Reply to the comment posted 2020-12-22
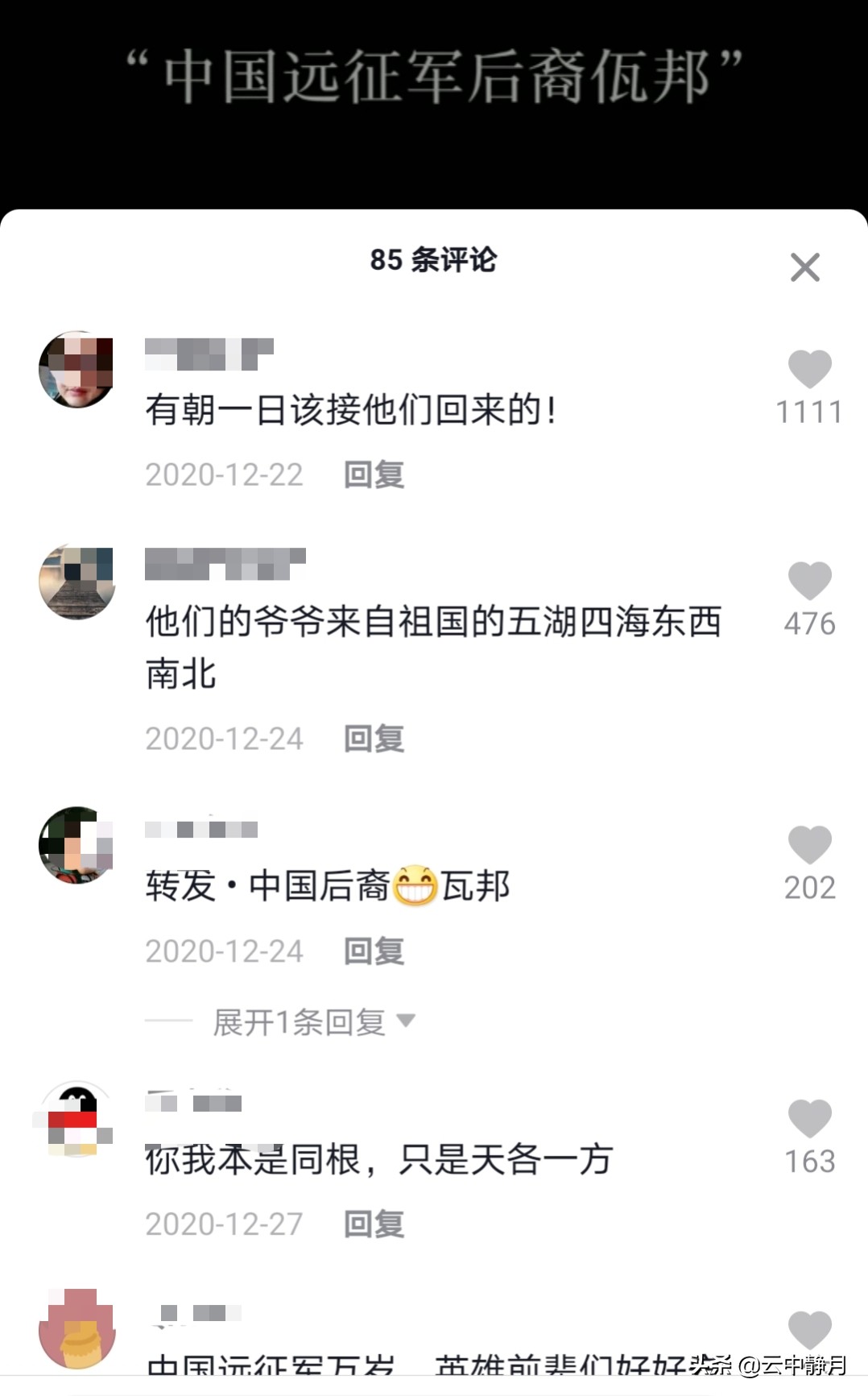This screenshot has height=1396, width=868. (x=371, y=474)
